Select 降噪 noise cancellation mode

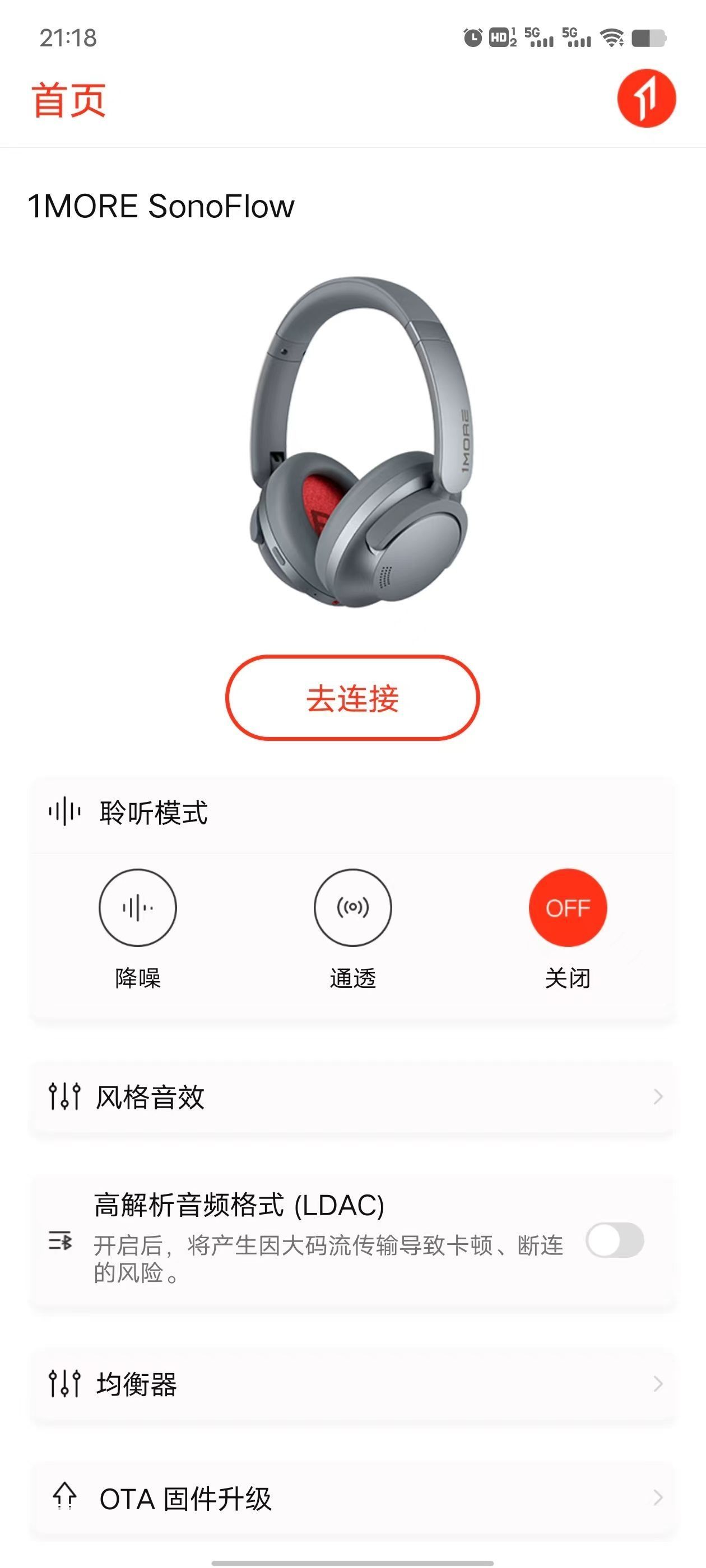click(138, 908)
